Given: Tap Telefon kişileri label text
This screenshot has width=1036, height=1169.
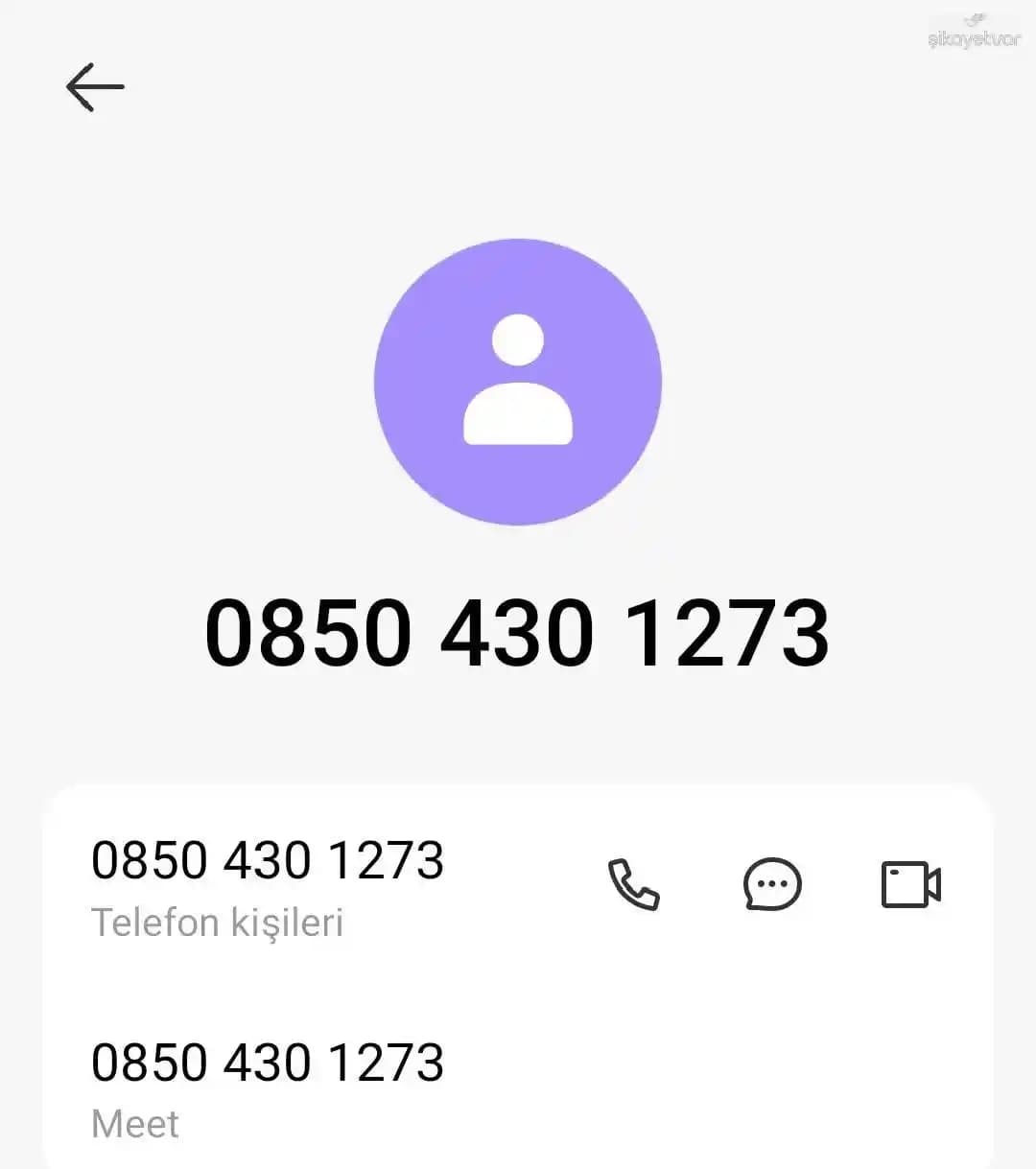Looking at the screenshot, I should (219, 924).
